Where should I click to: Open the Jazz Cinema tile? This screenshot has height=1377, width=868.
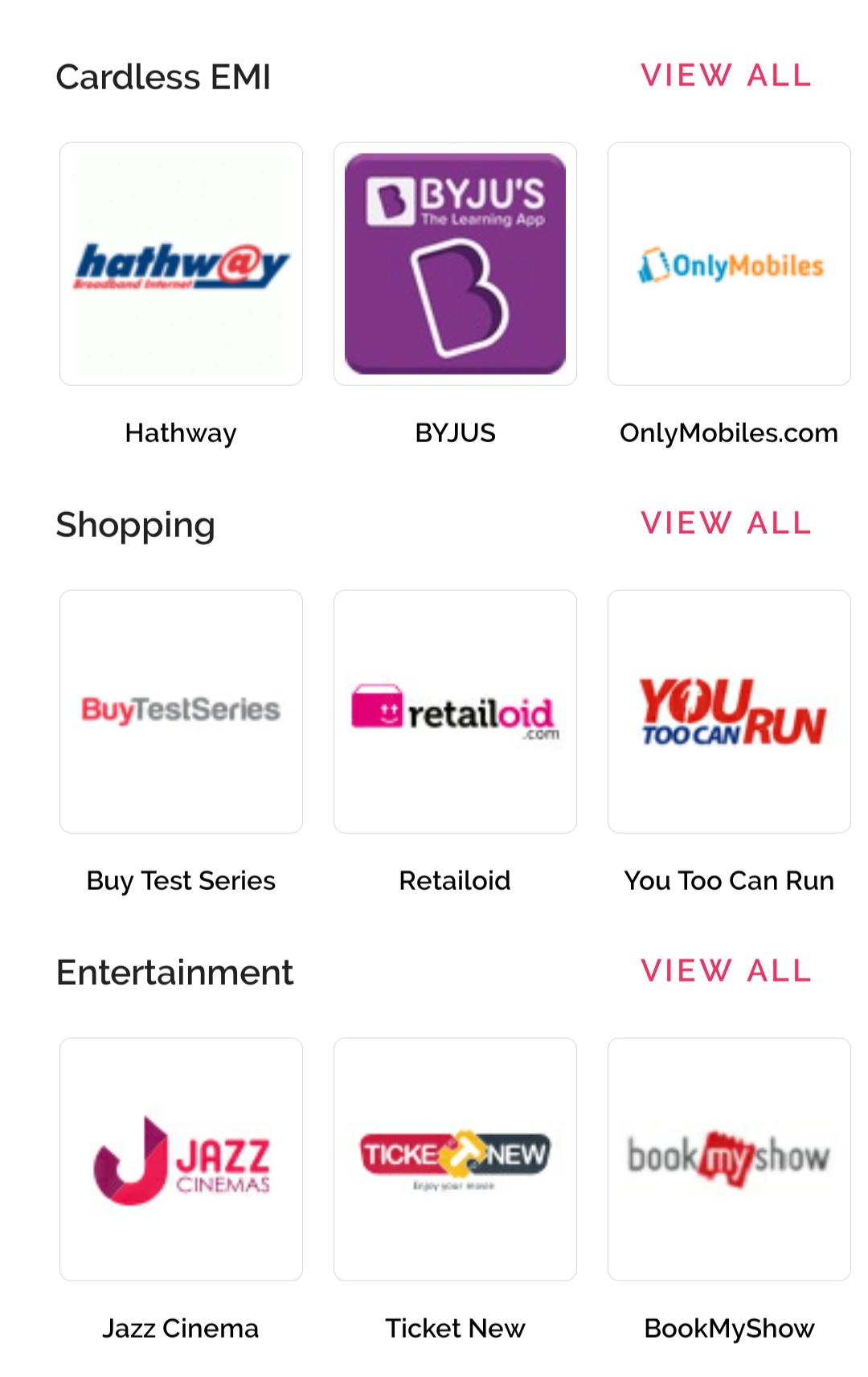pos(181,1159)
